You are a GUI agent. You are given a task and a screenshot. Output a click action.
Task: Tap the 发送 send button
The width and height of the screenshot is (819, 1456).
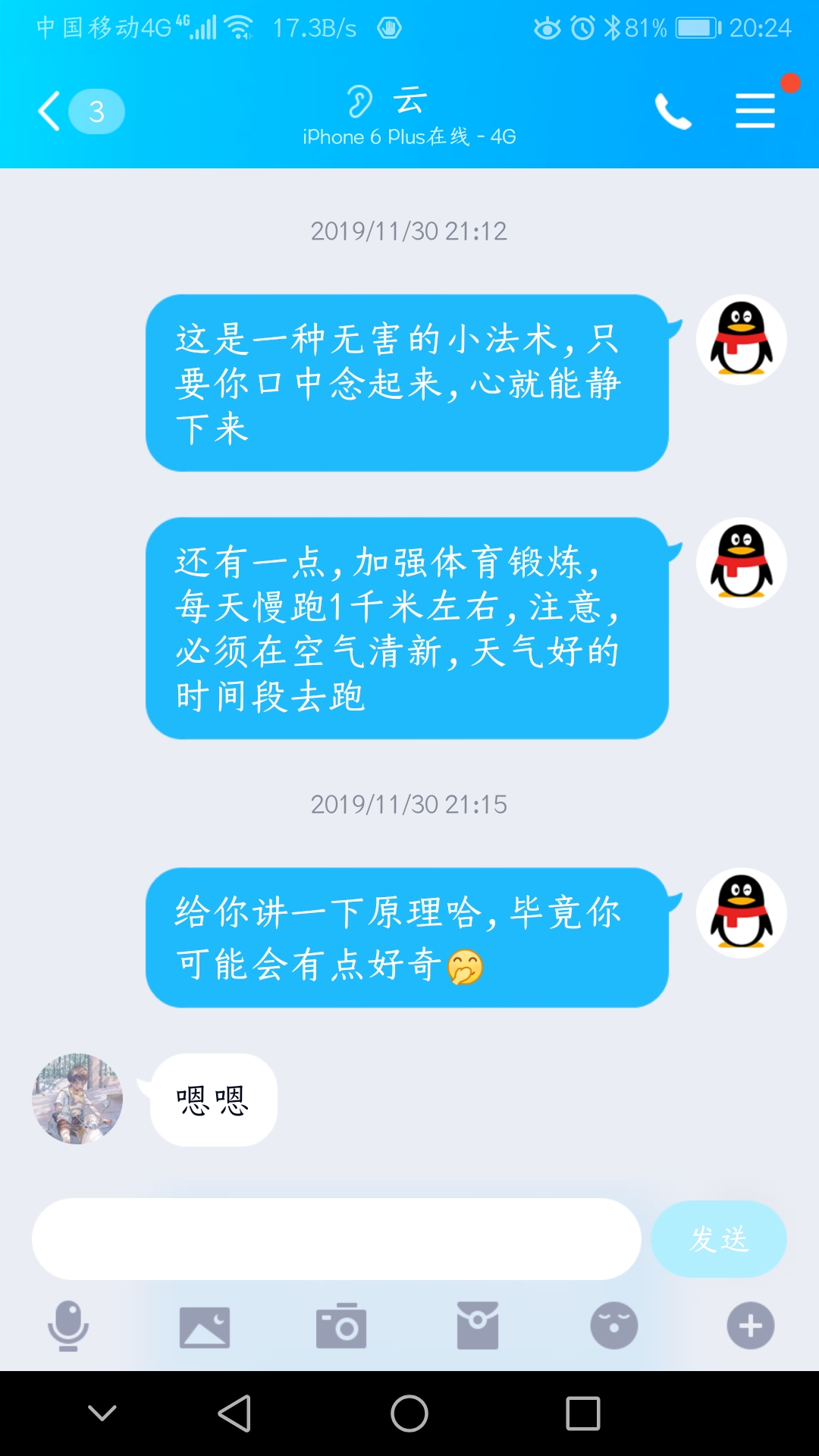pos(718,1239)
